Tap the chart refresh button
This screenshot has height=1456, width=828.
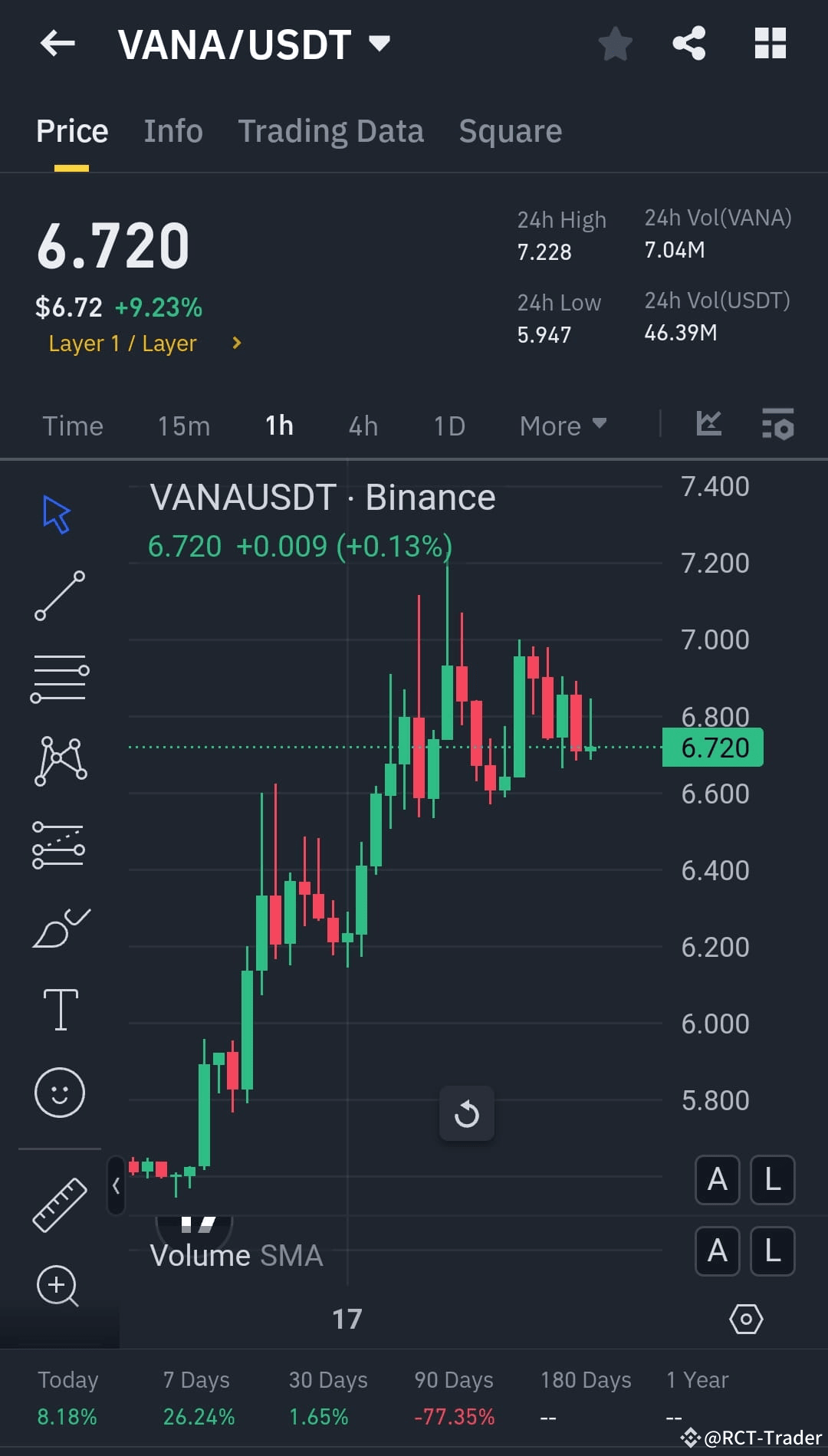click(x=467, y=1113)
